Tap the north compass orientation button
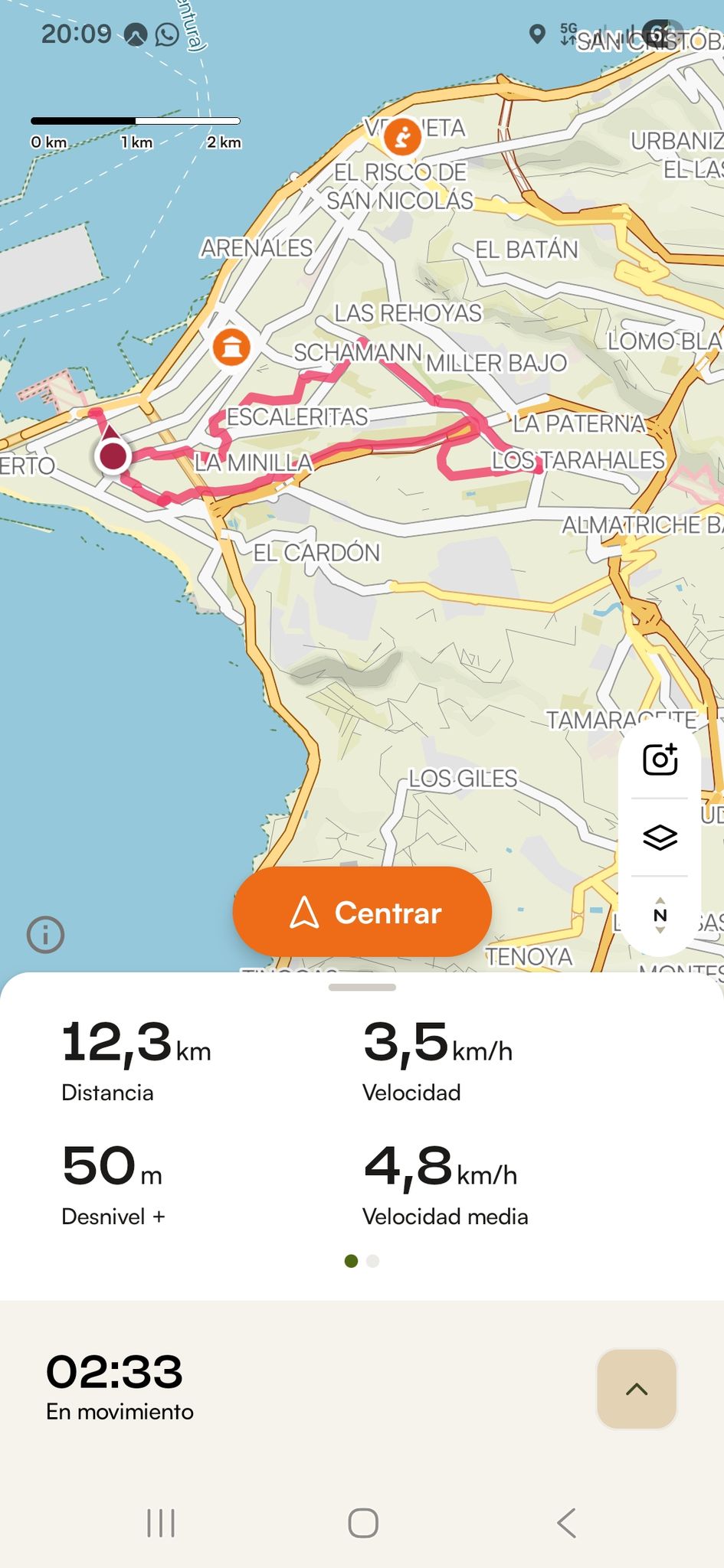 click(660, 915)
